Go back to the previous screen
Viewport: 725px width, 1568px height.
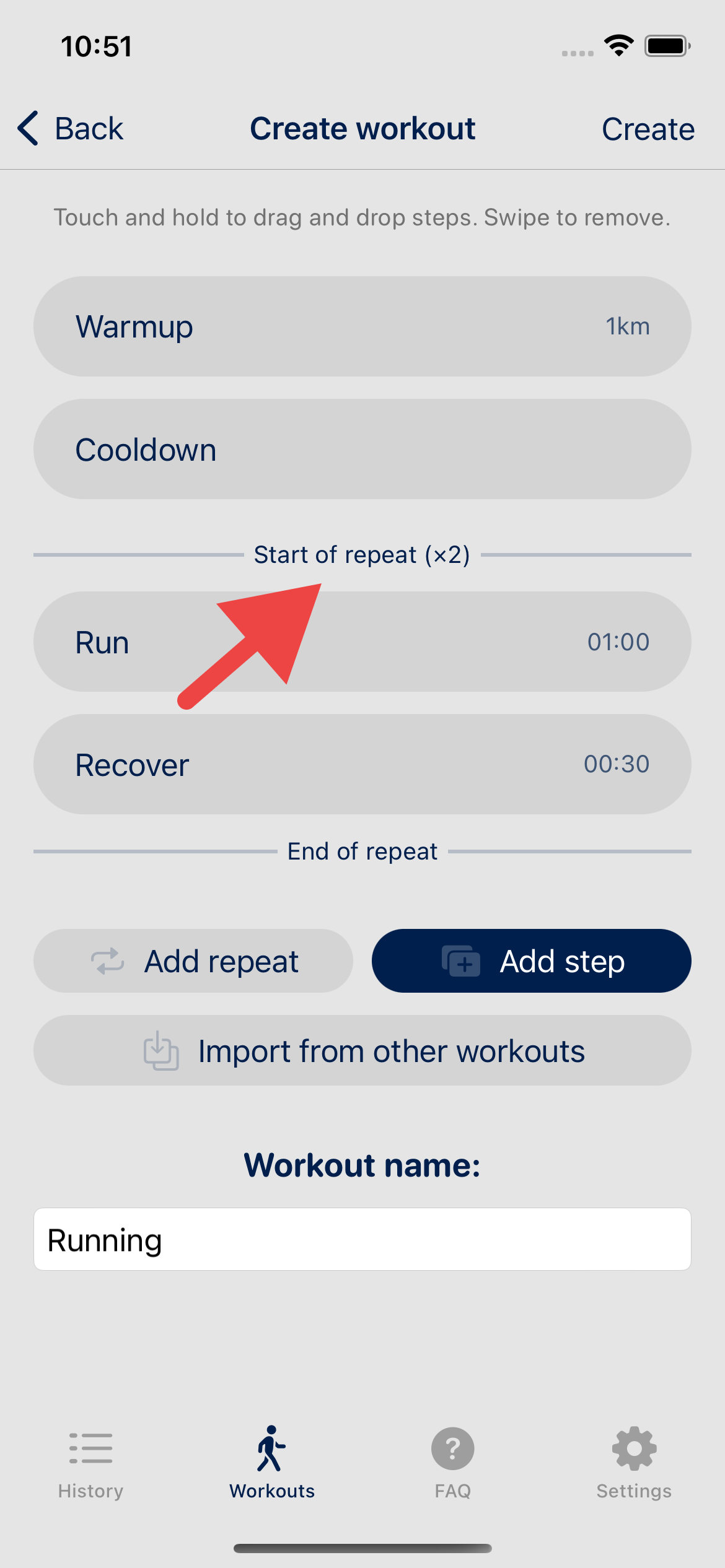coord(70,129)
